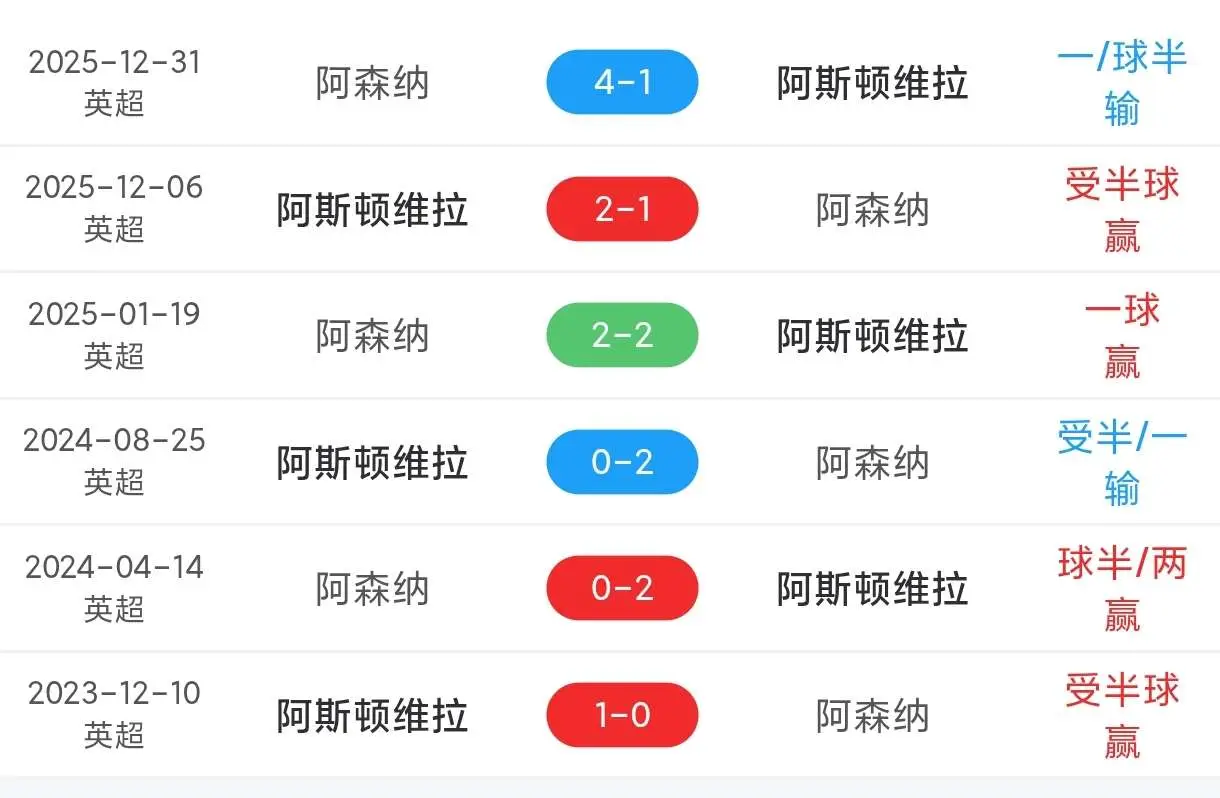View the 2025-01-19 match that ended 2-2
The width and height of the screenshot is (1220, 798).
click(610, 335)
